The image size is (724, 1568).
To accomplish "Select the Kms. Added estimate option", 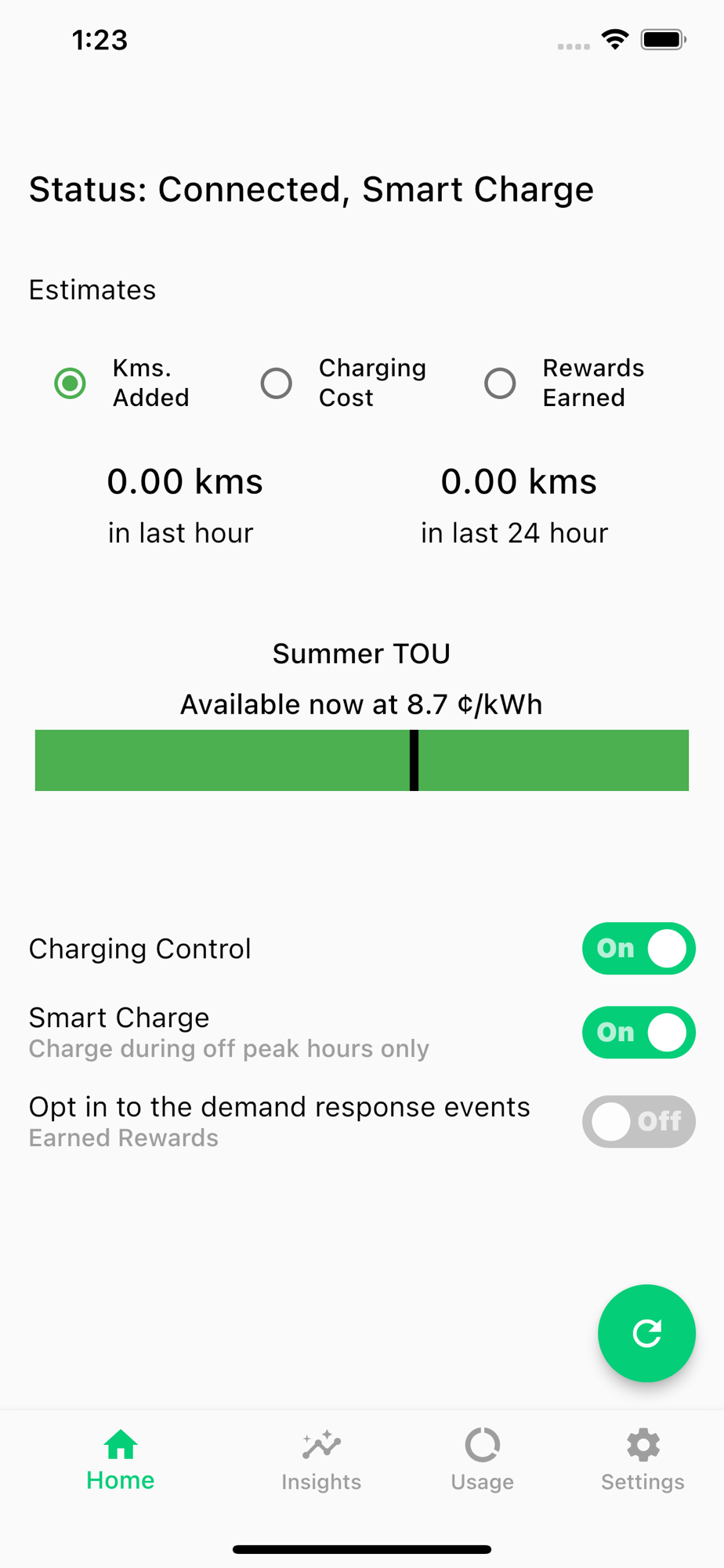I will [71, 383].
